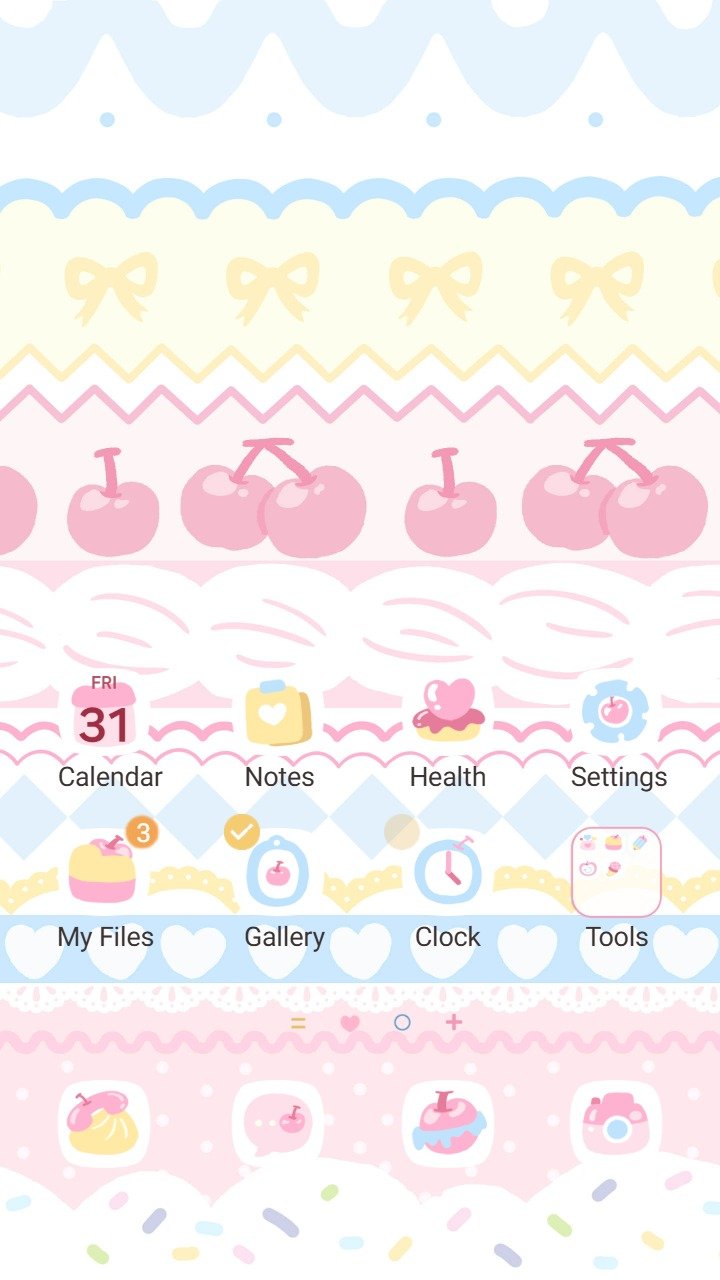The width and height of the screenshot is (720, 1280).
Task: Tap the plus page indicator
Action: pos(454,1022)
